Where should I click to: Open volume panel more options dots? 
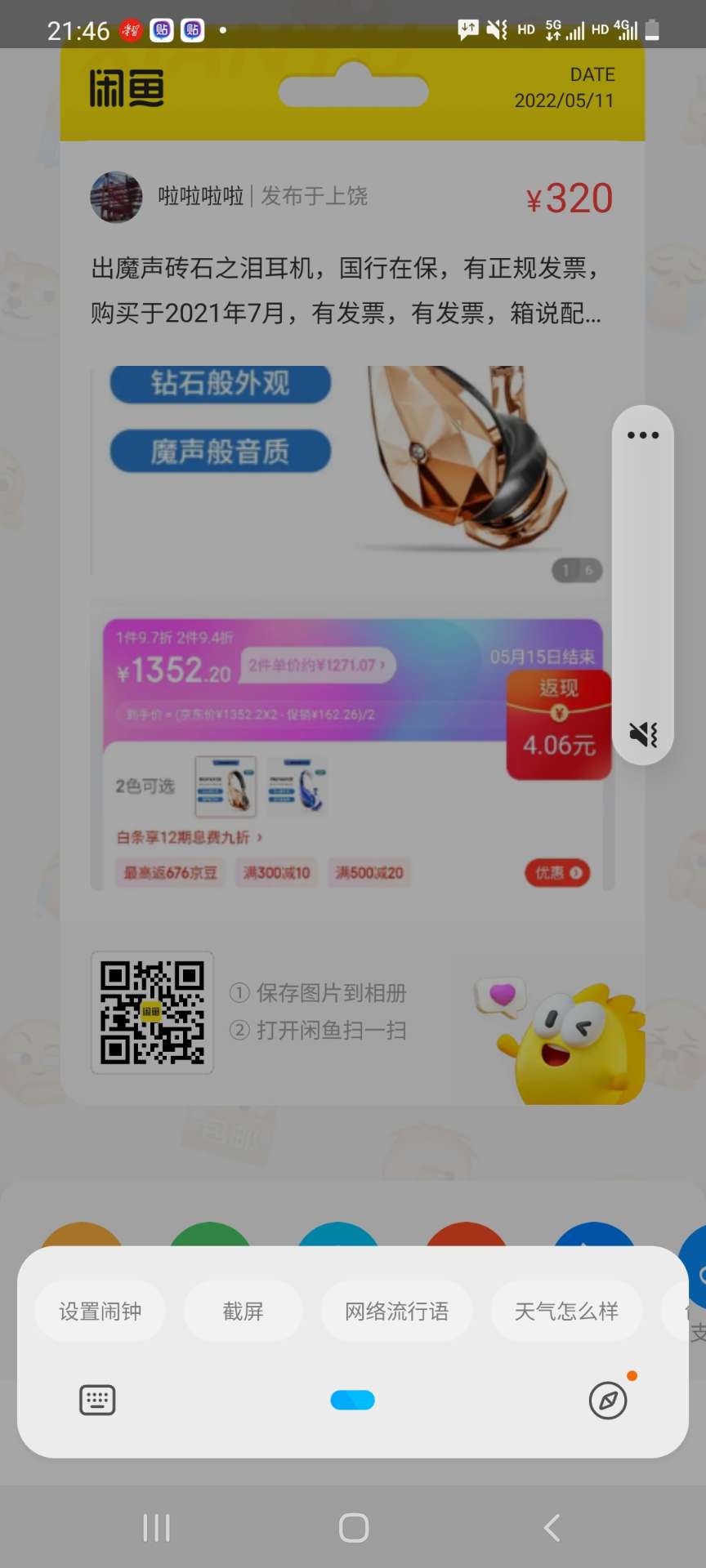[x=643, y=435]
